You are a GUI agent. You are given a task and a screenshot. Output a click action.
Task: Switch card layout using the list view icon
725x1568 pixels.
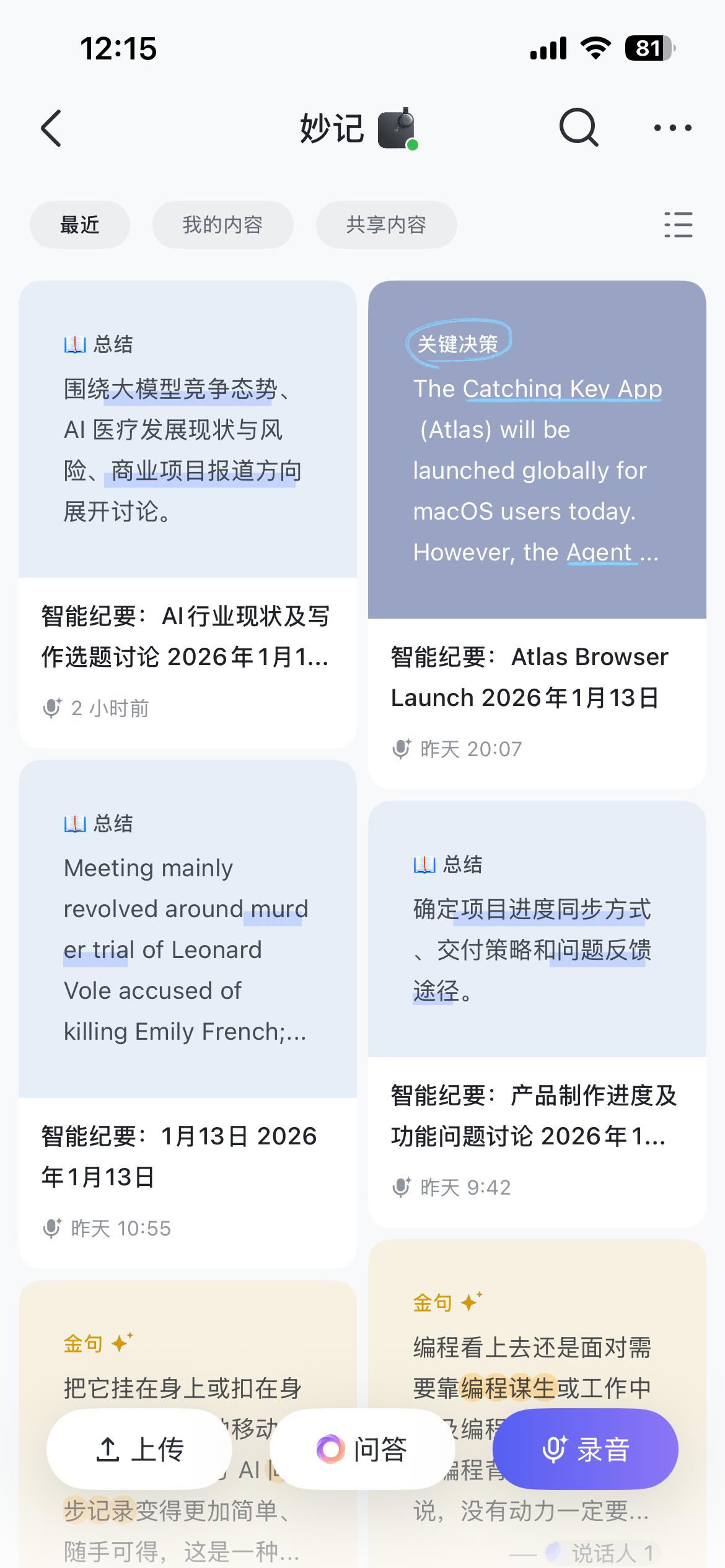[x=678, y=225]
